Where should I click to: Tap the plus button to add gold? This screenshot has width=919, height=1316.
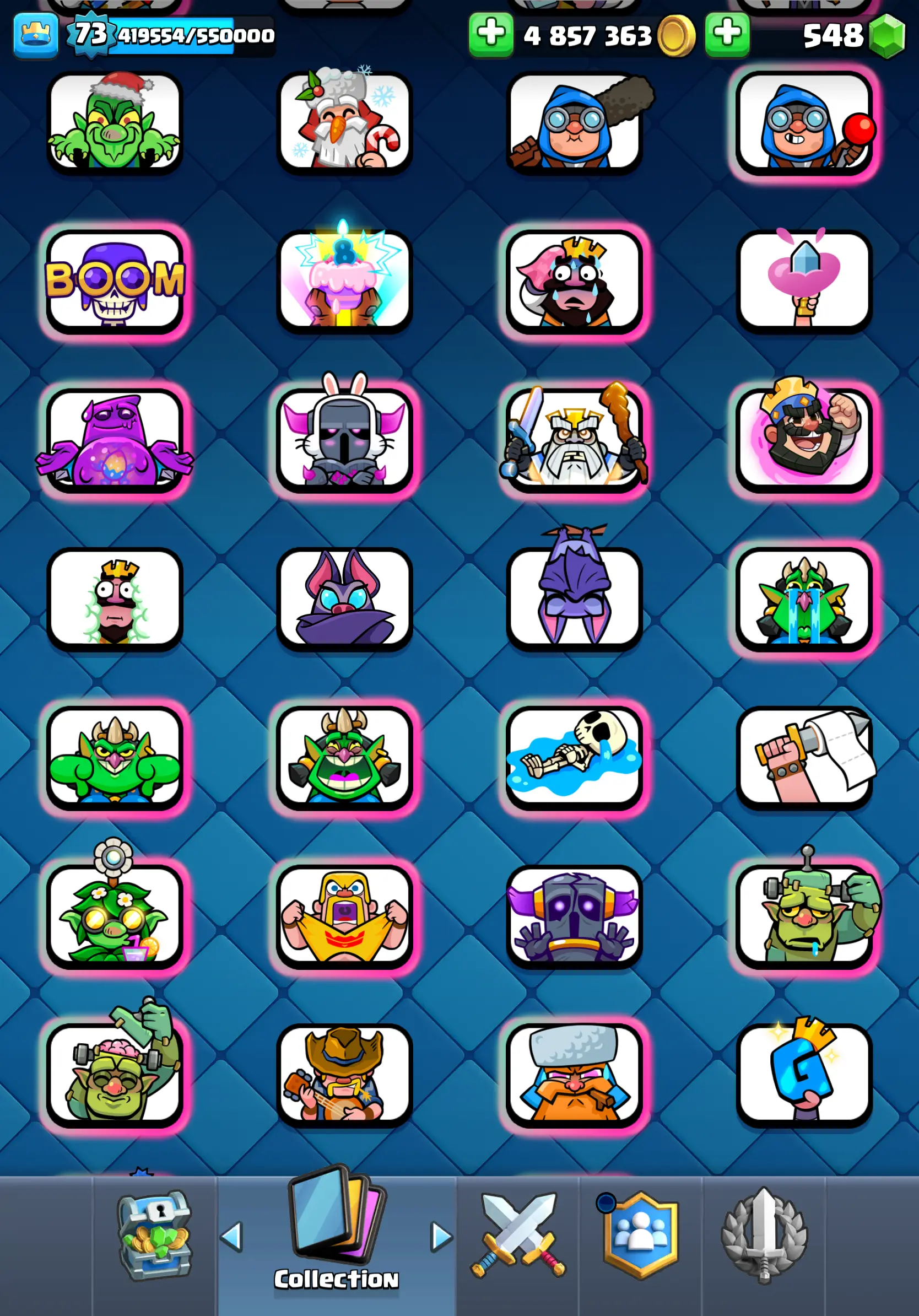coord(491,35)
